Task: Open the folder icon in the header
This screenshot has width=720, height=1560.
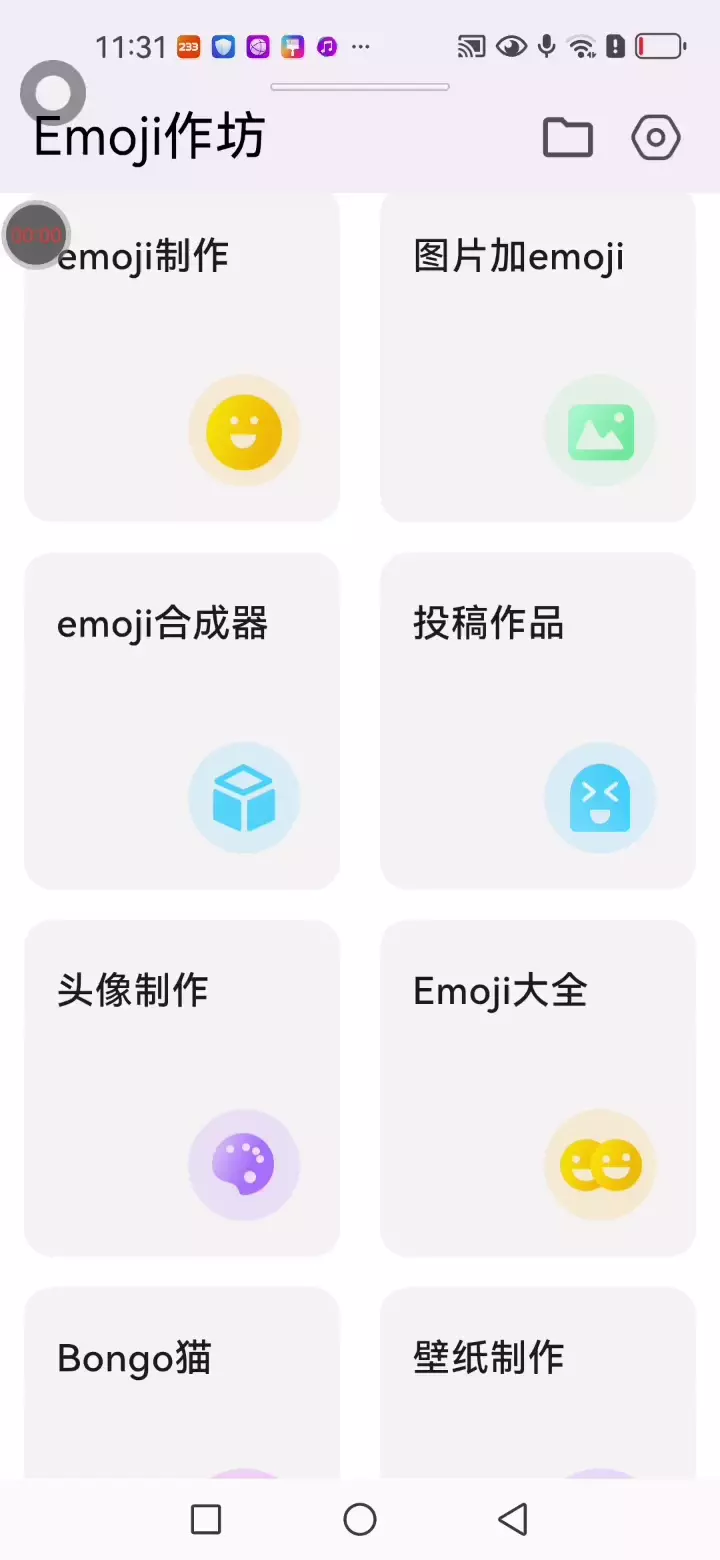Action: (567, 137)
